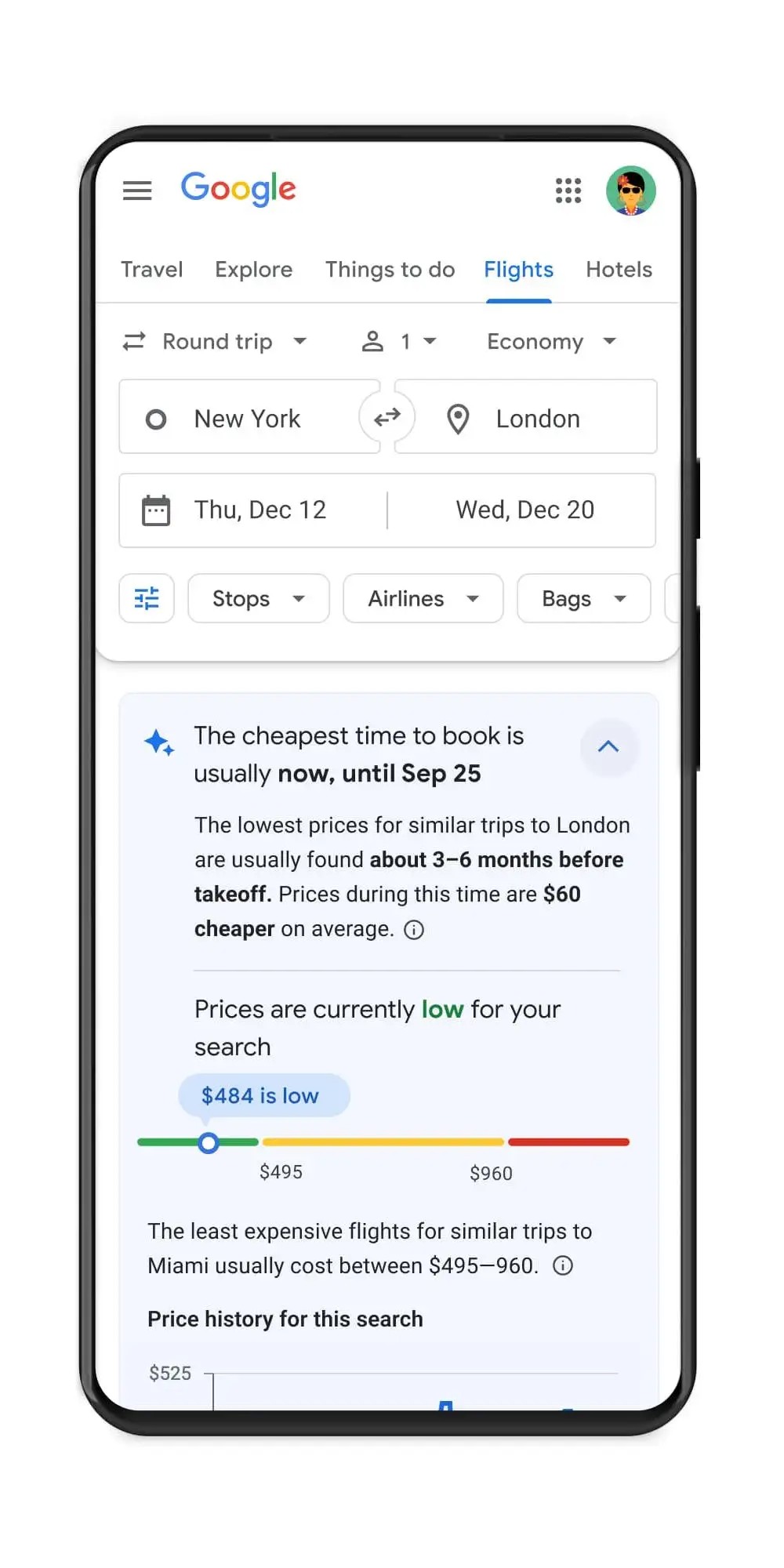Image resolution: width=784 pixels, height=1568 pixels.
Task: Edit the New York origin field
Action: (249, 417)
